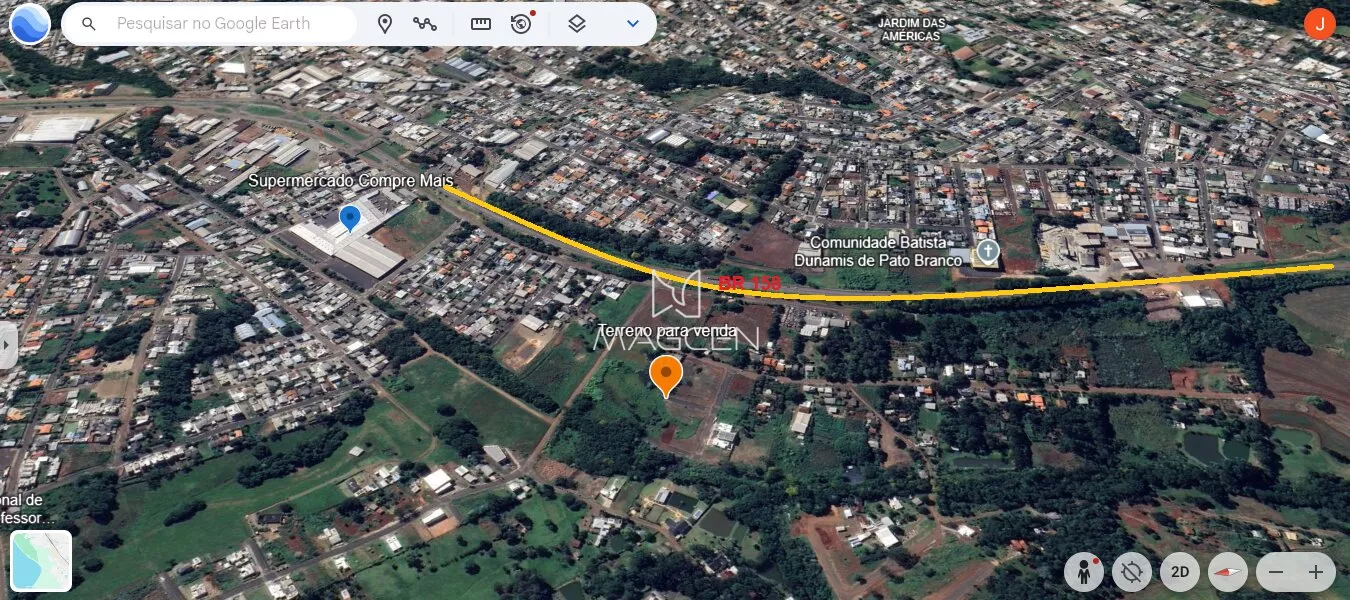This screenshot has width=1350, height=600.
Task: Open historical imagery clock icon
Action: (521, 24)
